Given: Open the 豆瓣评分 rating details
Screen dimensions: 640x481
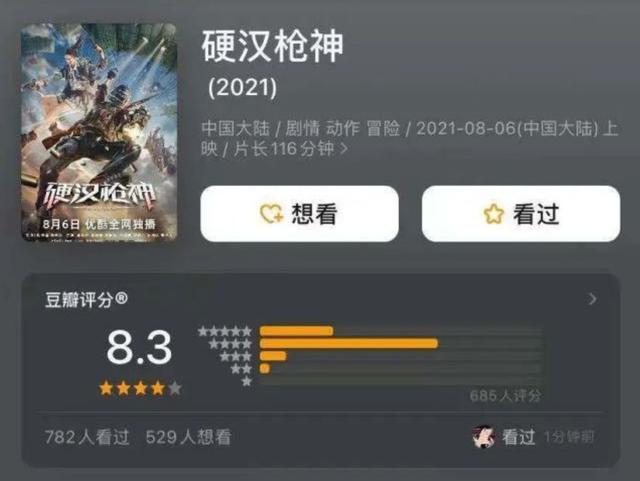Looking at the screenshot, I should (x=592, y=299).
